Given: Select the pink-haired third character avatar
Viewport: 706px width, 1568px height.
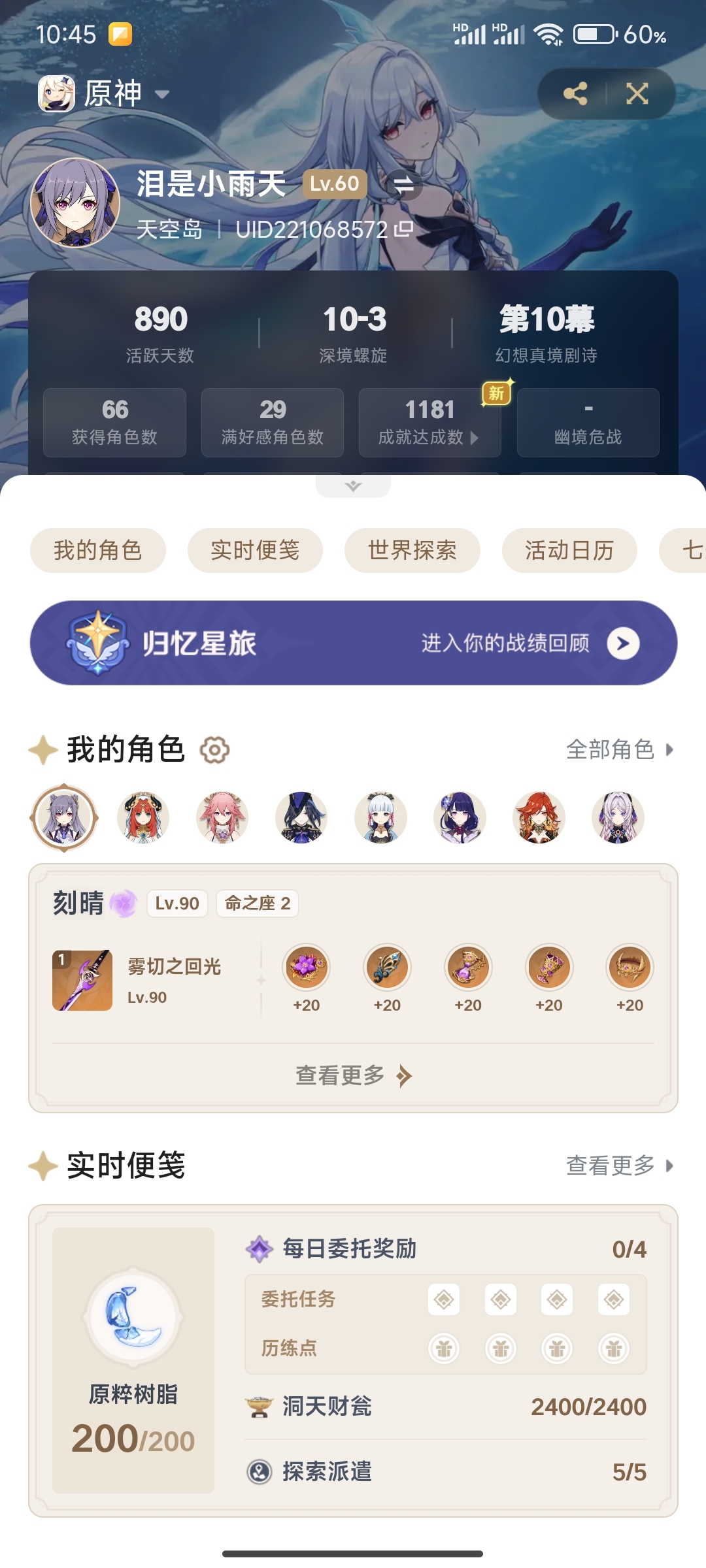Looking at the screenshot, I should (x=222, y=817).
